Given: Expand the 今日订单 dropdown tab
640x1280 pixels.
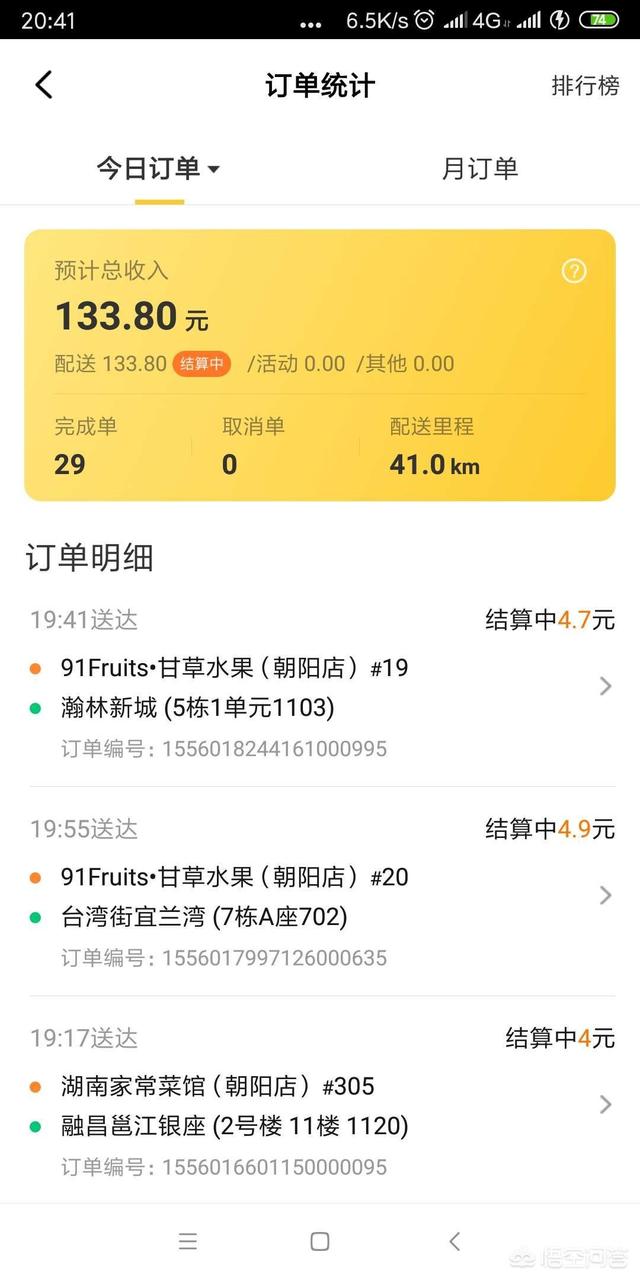Looking at the screenshot, I should pos(159,168).
